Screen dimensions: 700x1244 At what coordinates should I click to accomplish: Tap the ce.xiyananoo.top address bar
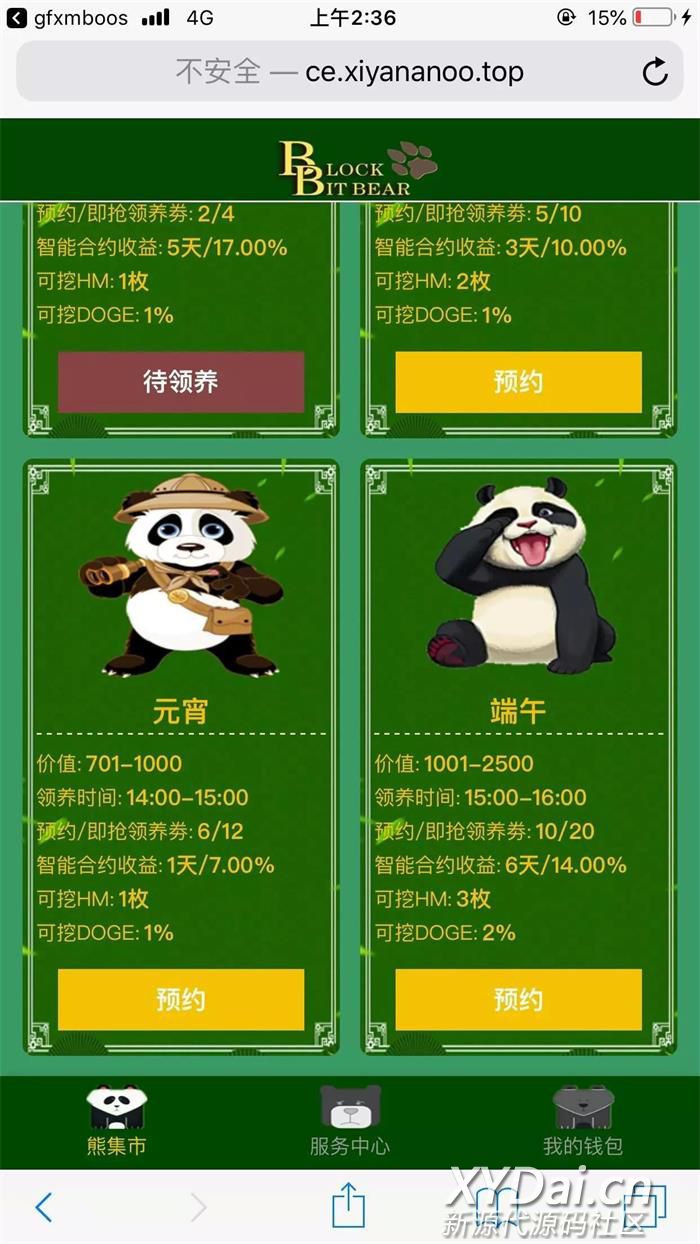click(x=350, y=72)
